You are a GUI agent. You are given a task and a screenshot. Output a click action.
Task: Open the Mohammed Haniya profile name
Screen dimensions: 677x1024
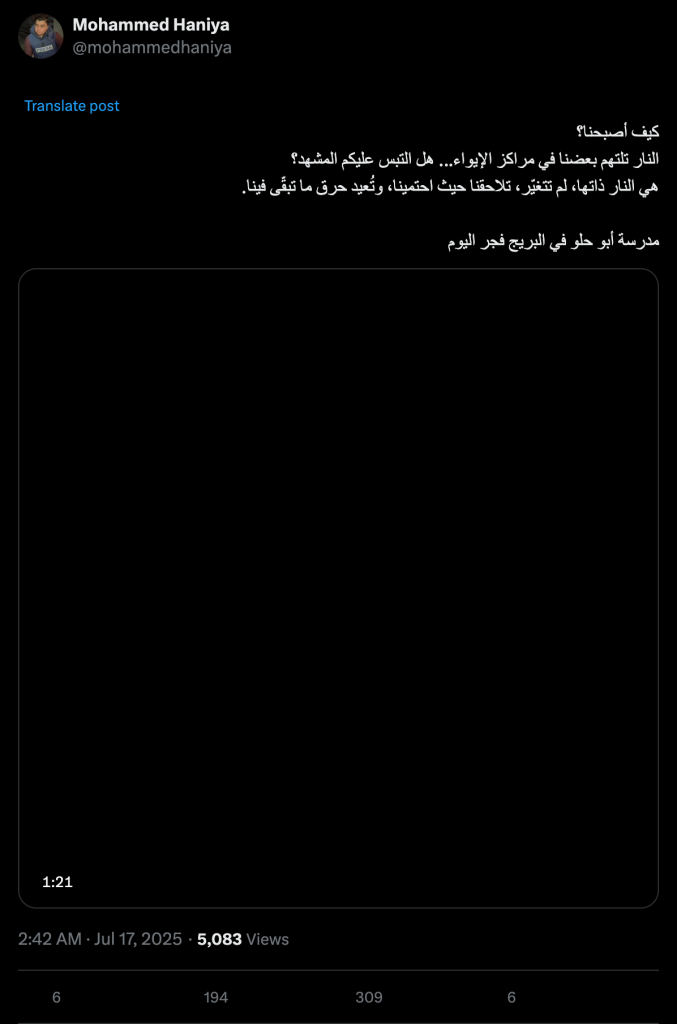151,25
